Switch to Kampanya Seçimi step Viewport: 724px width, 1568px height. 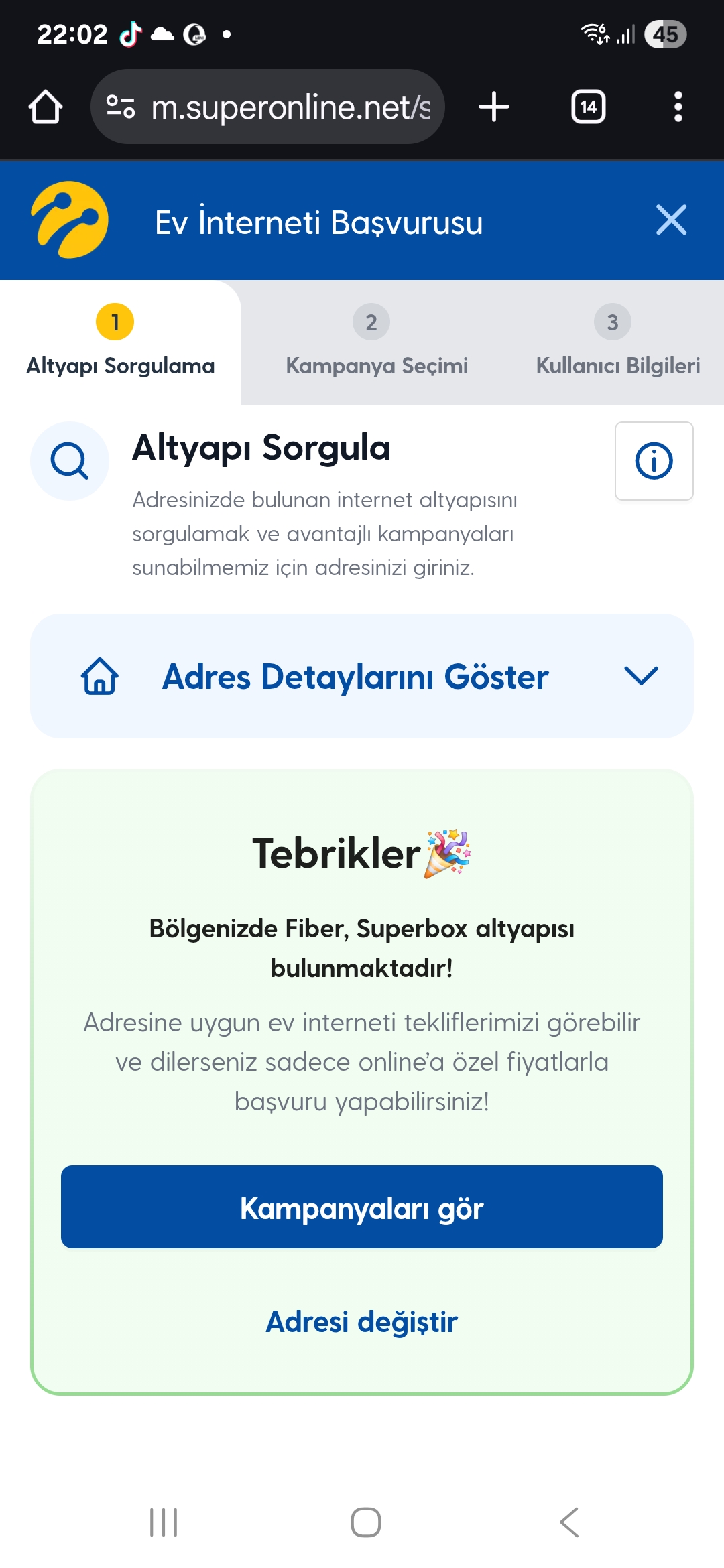377,342
